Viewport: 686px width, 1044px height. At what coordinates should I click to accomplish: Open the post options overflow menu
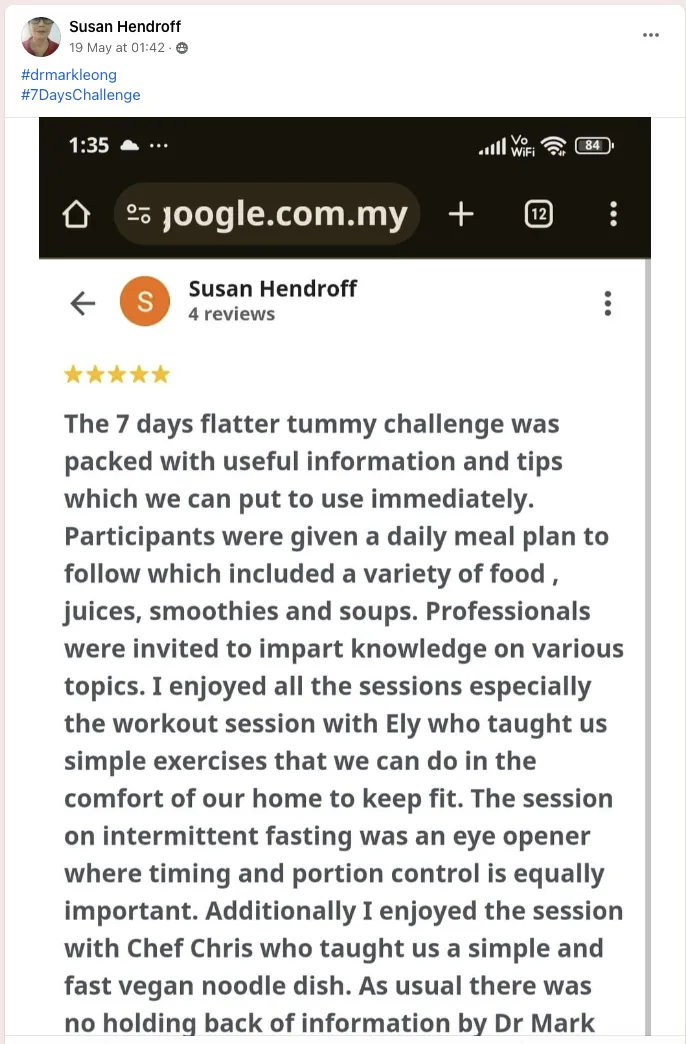point(651,35)
